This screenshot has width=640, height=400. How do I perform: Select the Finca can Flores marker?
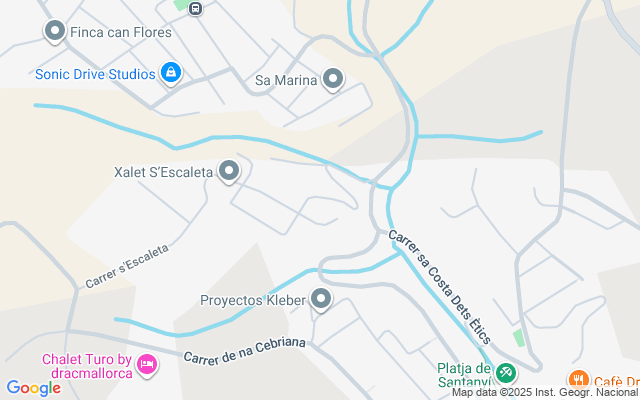click(55, 32)
